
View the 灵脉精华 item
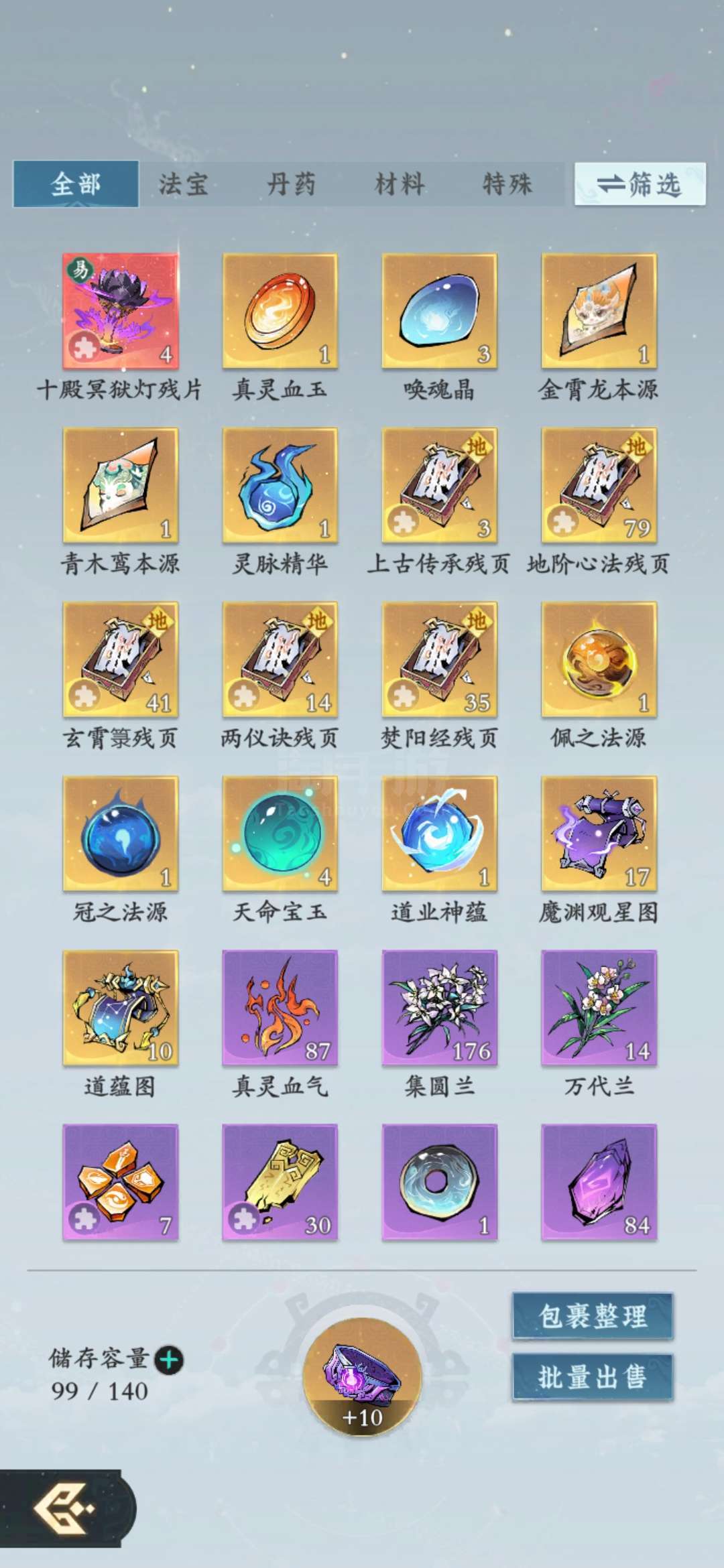click(280, 485)
